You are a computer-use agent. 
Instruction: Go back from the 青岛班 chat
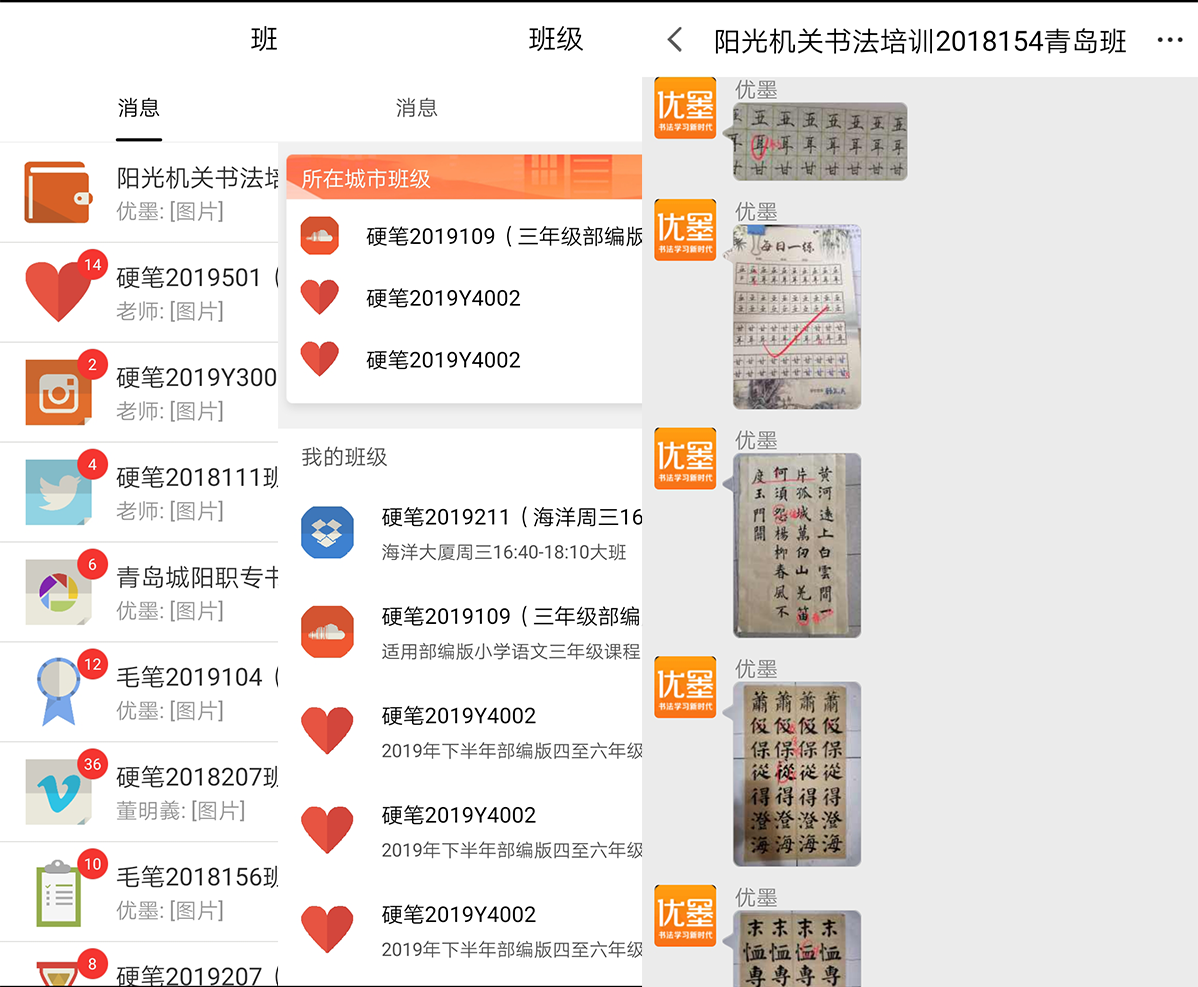[x=675, y=40]
